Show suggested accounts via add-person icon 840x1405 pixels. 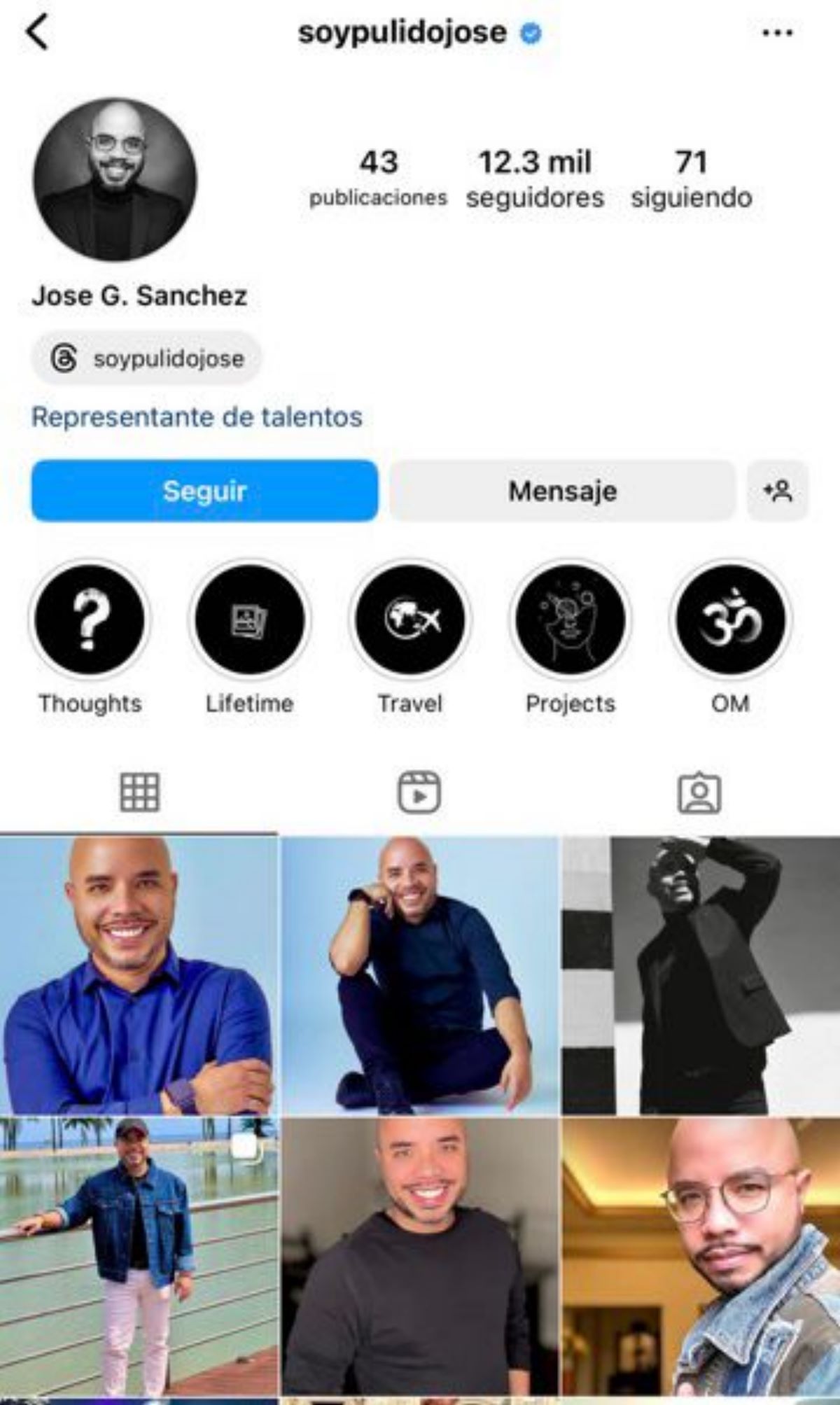click(778, 491)
